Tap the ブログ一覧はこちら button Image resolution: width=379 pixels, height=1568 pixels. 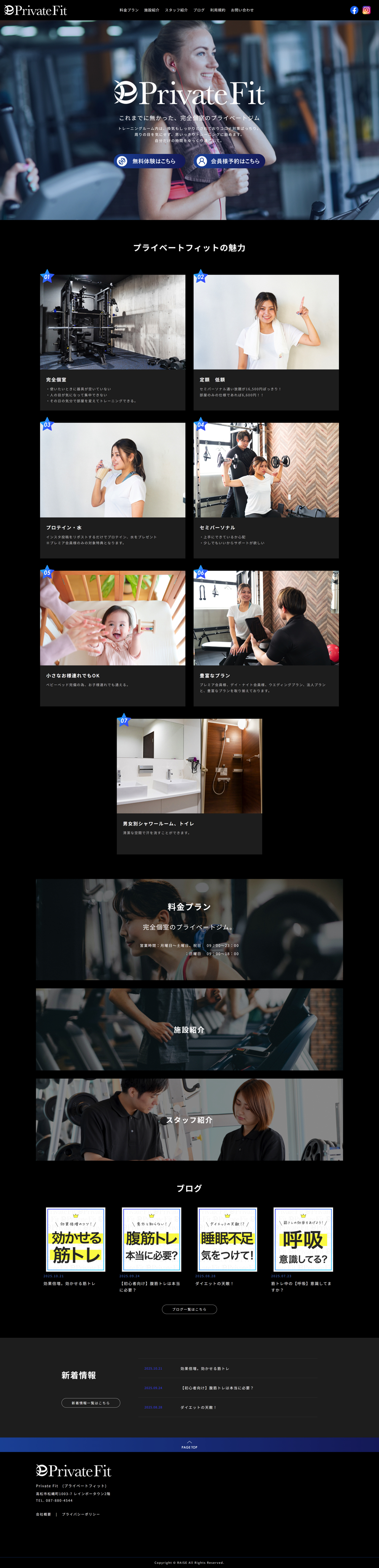click(x=189, y=1309)
